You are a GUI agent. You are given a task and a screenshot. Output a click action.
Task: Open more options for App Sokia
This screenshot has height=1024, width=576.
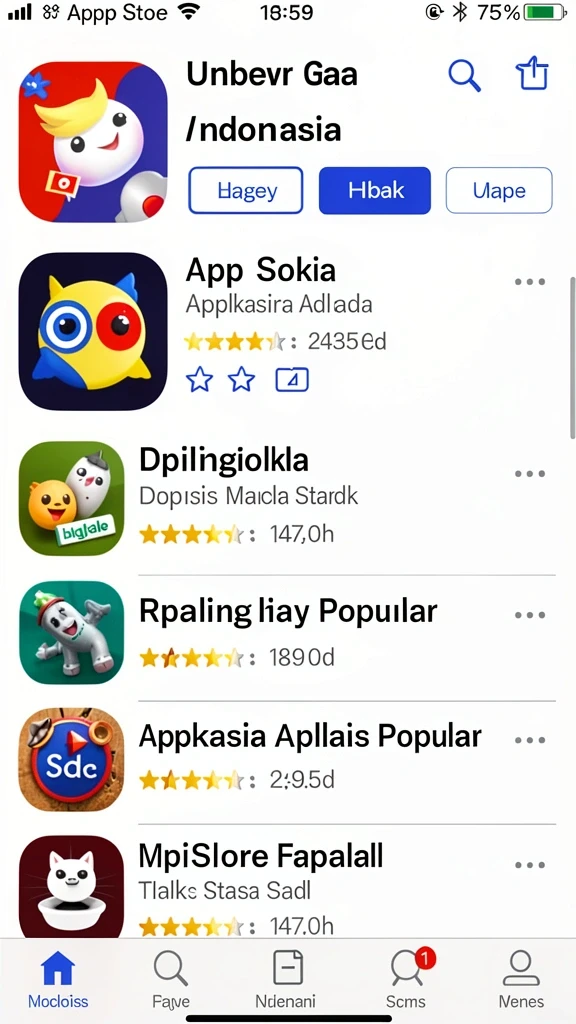(x=530, y=282)
